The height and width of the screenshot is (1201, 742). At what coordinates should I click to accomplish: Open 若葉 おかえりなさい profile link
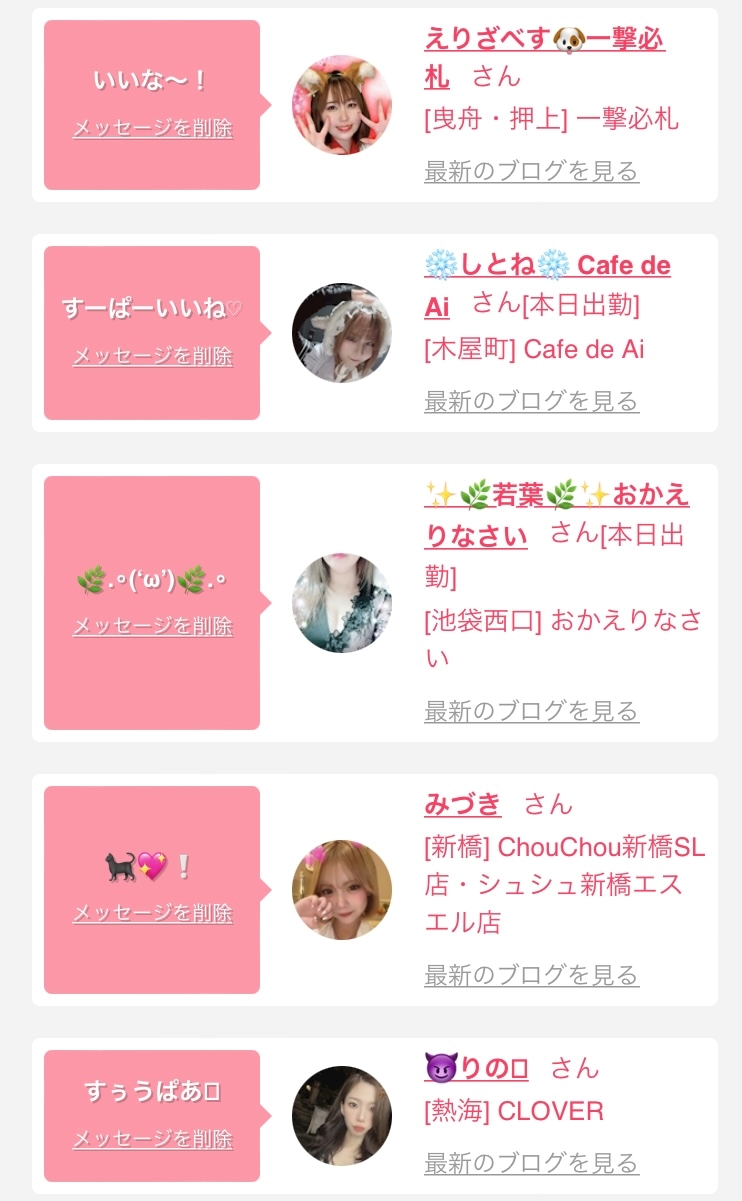[x=557, y=515]
